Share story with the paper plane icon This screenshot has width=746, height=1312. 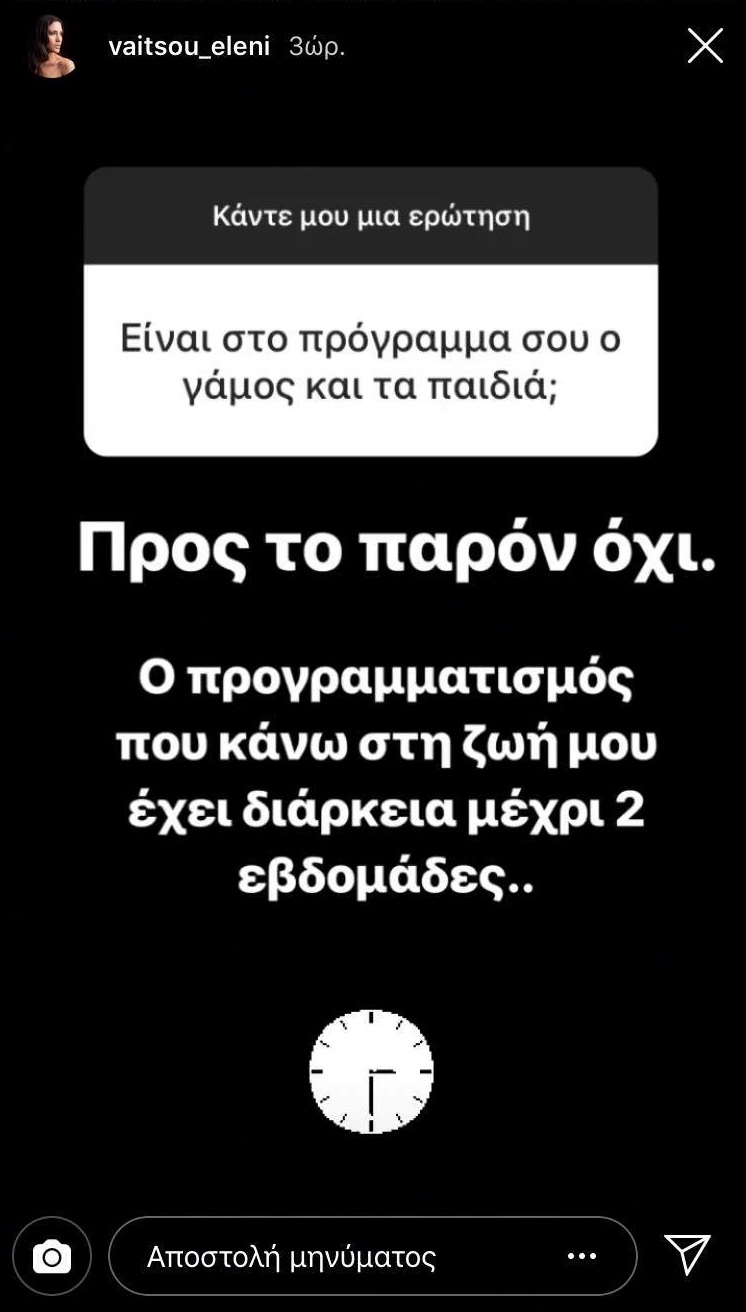[x=687, y=1254]
